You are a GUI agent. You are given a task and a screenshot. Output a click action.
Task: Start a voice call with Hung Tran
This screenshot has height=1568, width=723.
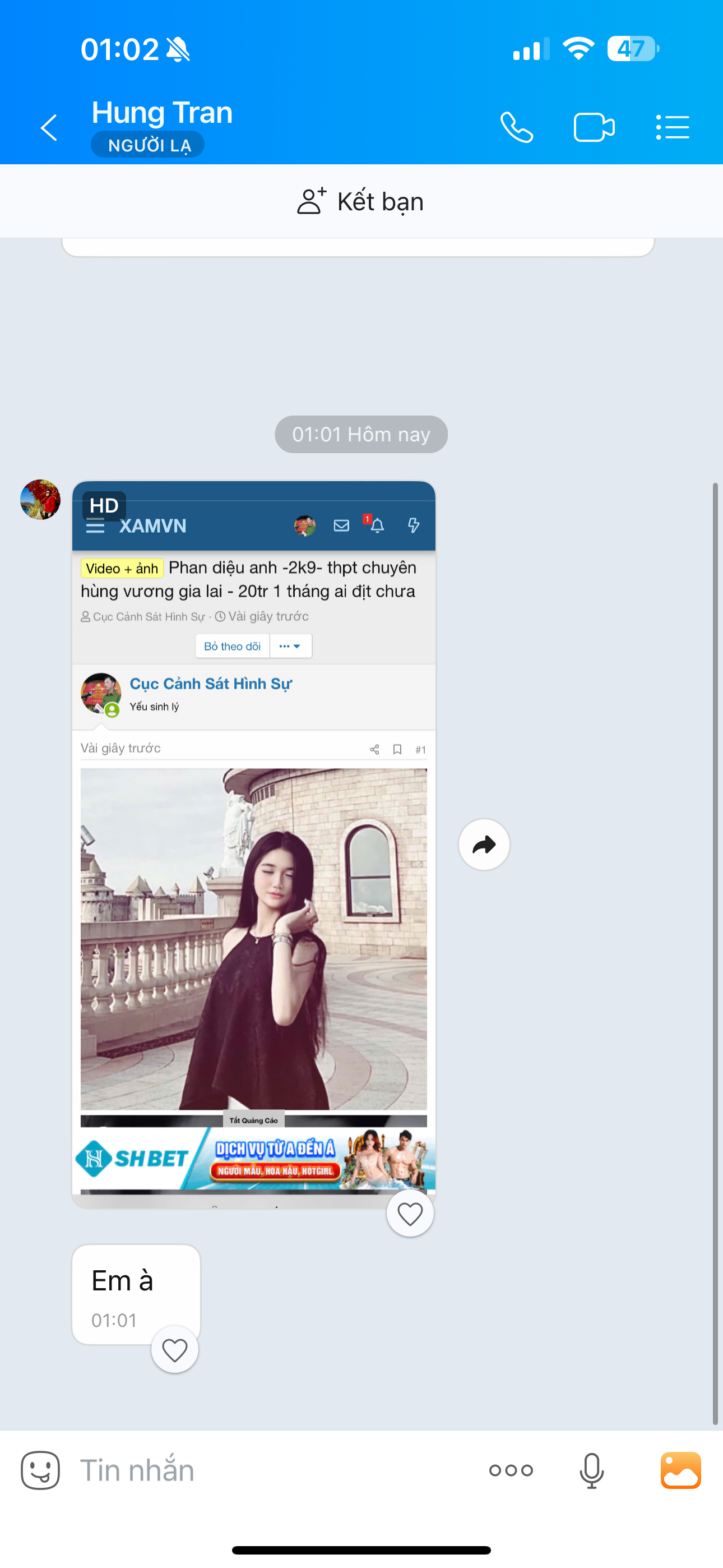point(517,128)
